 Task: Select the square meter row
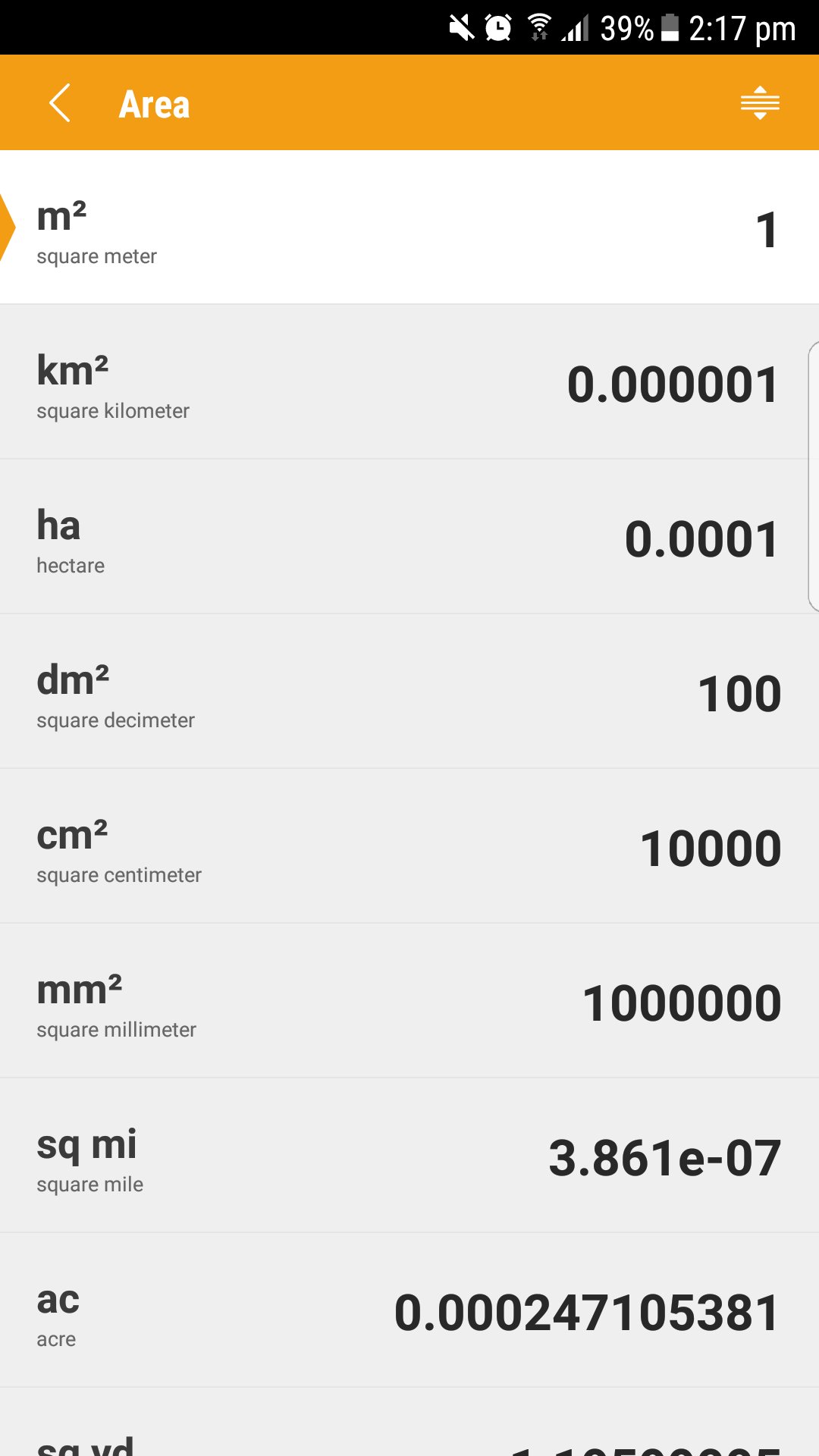click(x=409, y=227)
